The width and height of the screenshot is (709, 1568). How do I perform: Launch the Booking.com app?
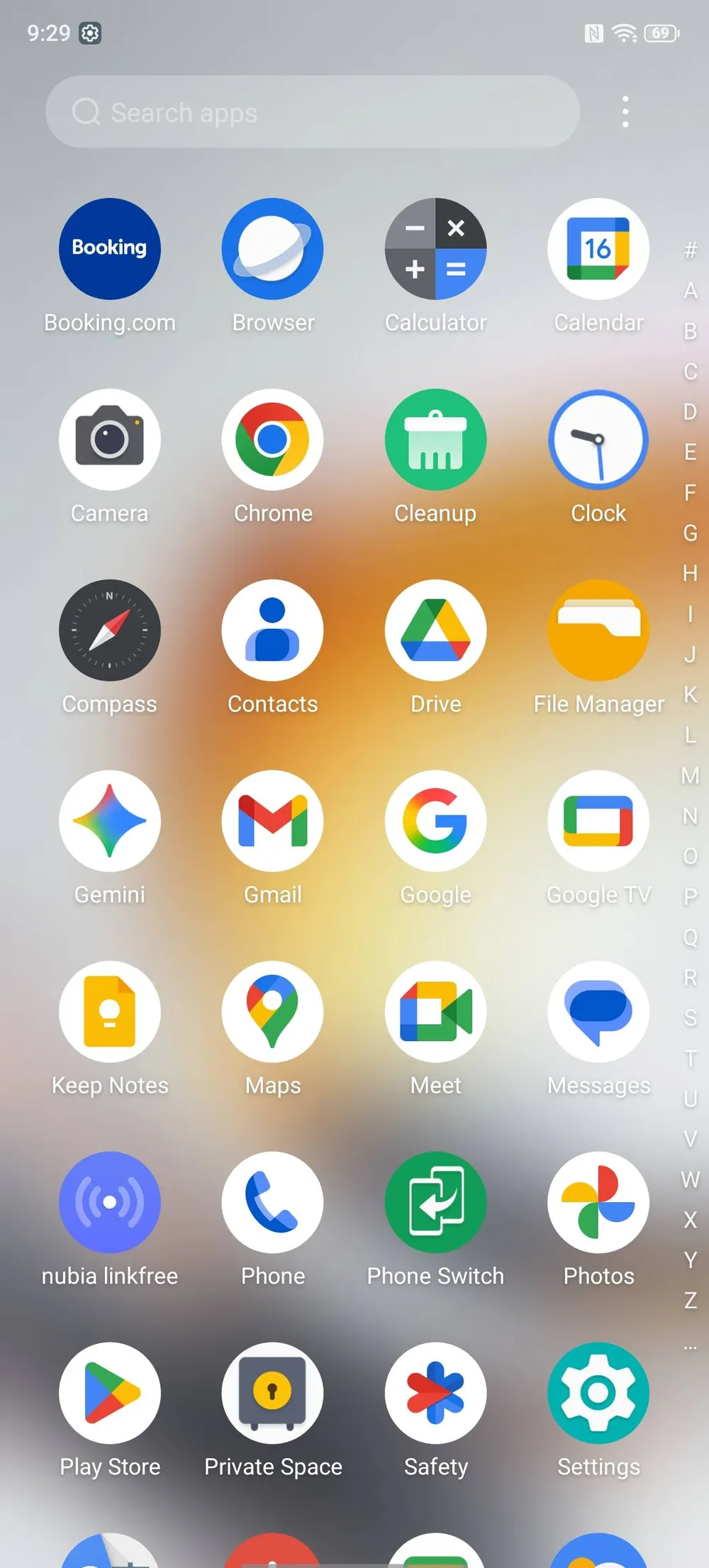110,249
